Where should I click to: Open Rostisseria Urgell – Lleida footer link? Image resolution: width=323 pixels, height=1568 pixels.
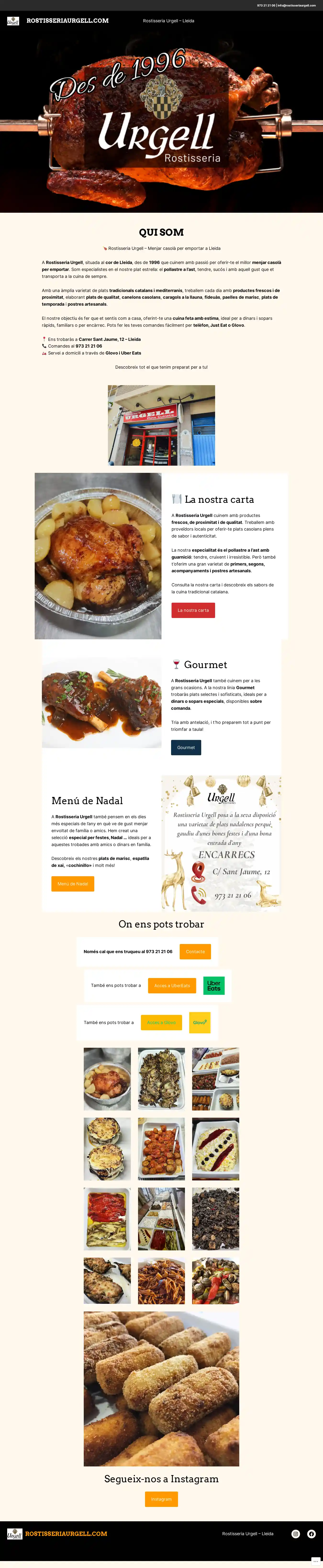coord(248,1534)
